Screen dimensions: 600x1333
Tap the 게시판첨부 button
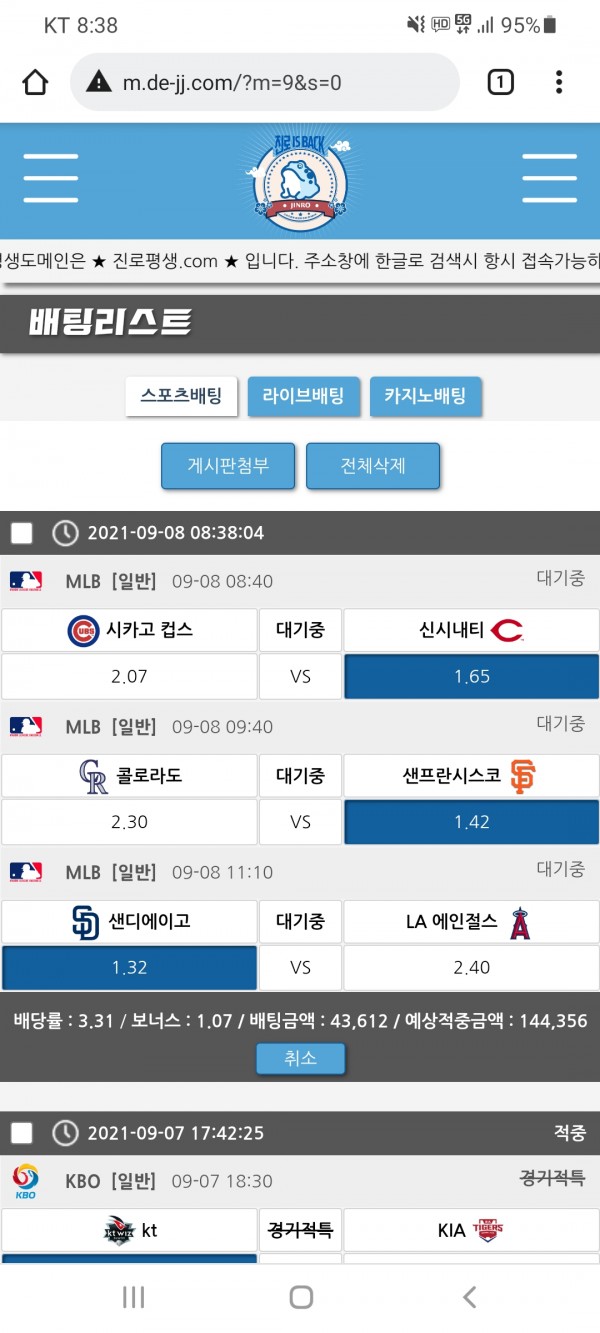(x=228, y=466)
